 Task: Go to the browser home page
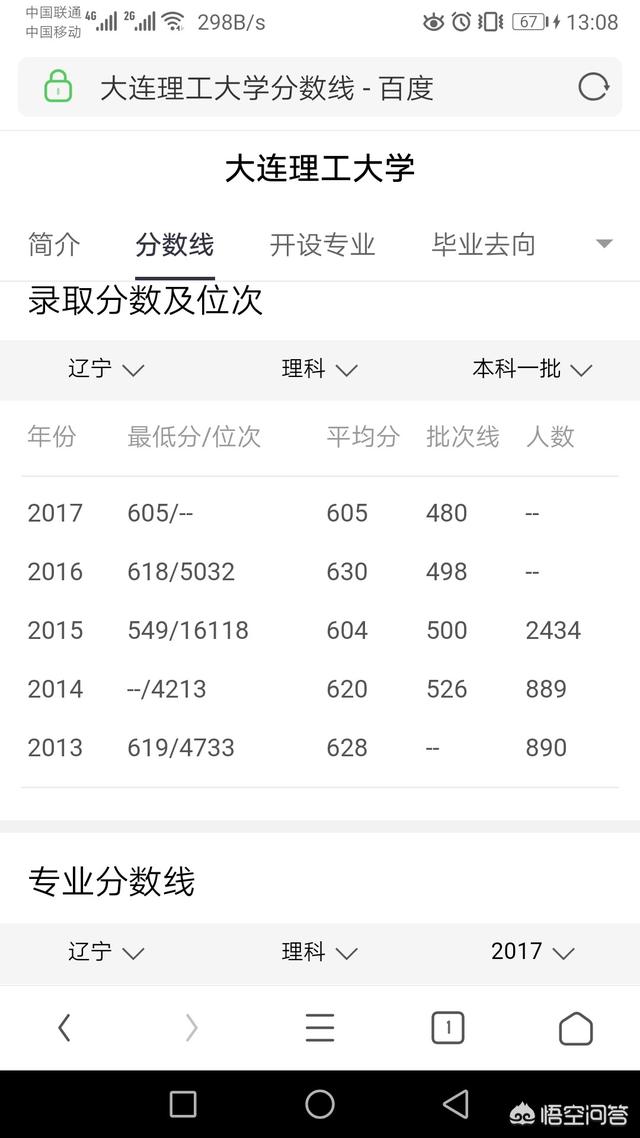(x=575, y=1028)
